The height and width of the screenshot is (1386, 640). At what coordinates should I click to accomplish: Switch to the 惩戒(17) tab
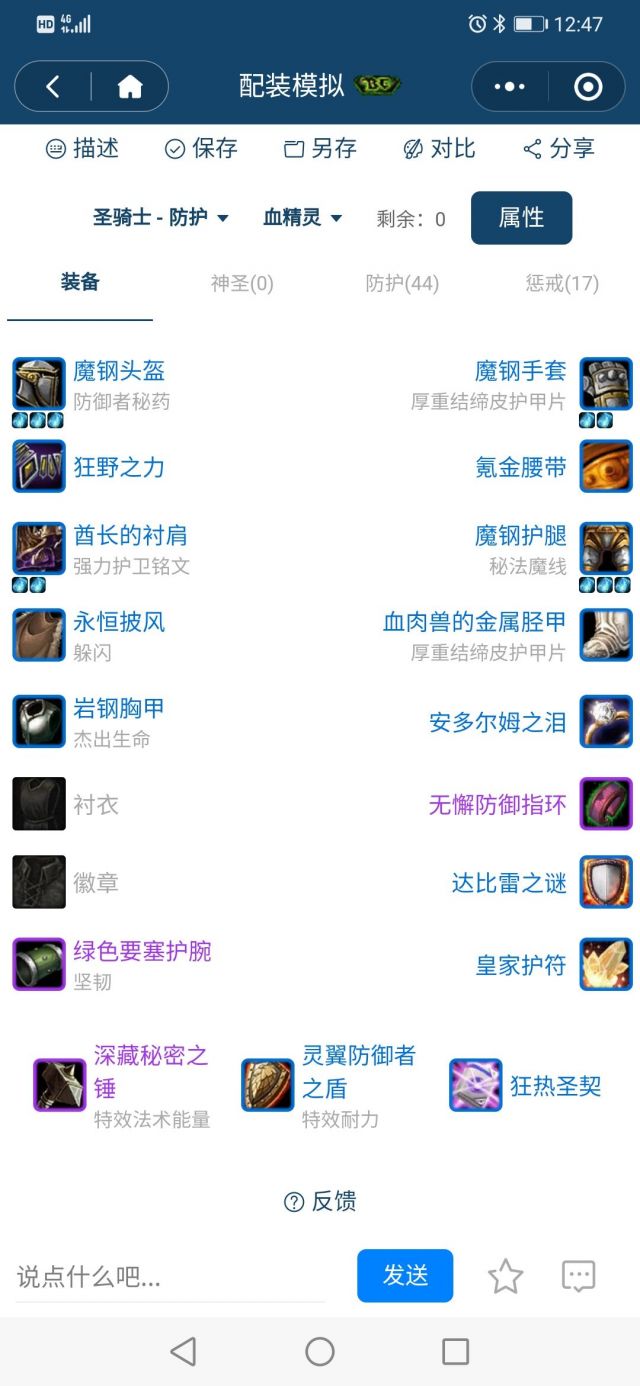click(x=561, y=283)
